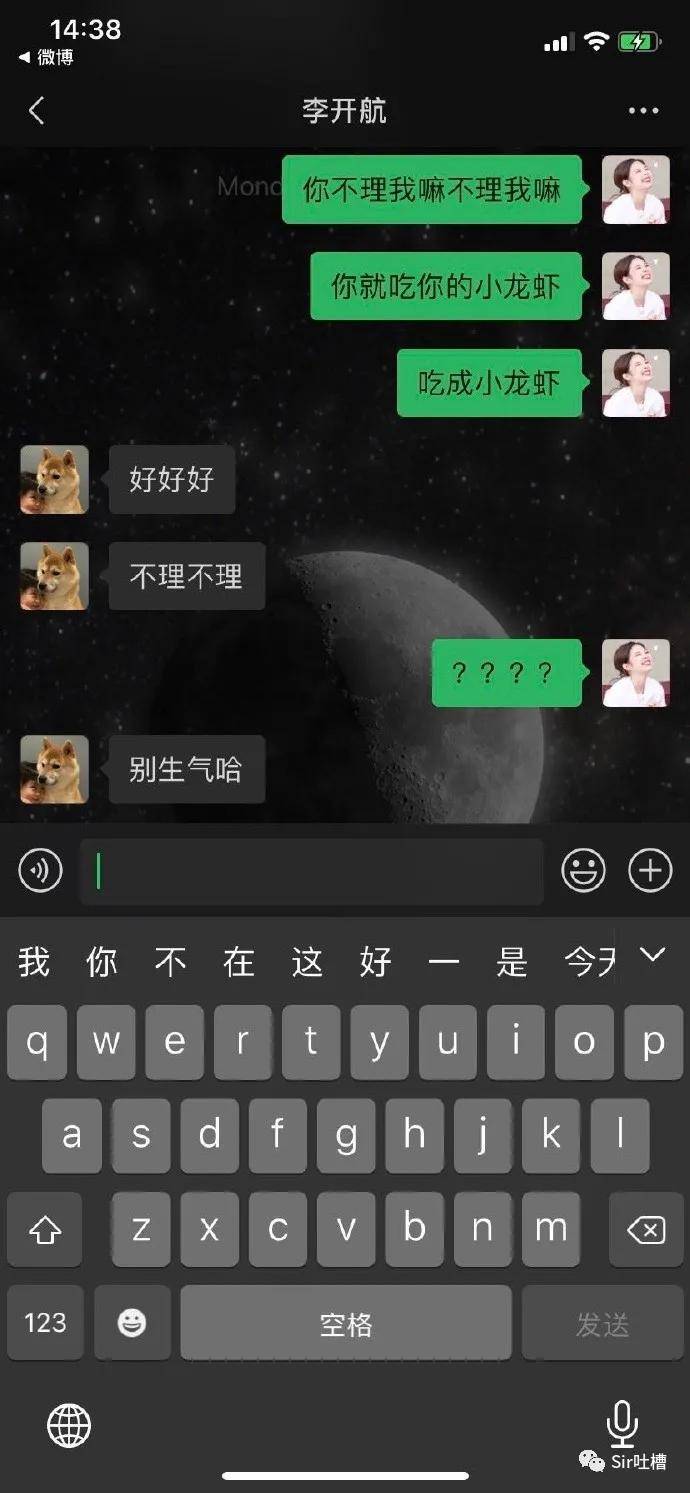Open the emoji sticker panel
This screenshot has width=690, height=1493.
coord(583,871)
